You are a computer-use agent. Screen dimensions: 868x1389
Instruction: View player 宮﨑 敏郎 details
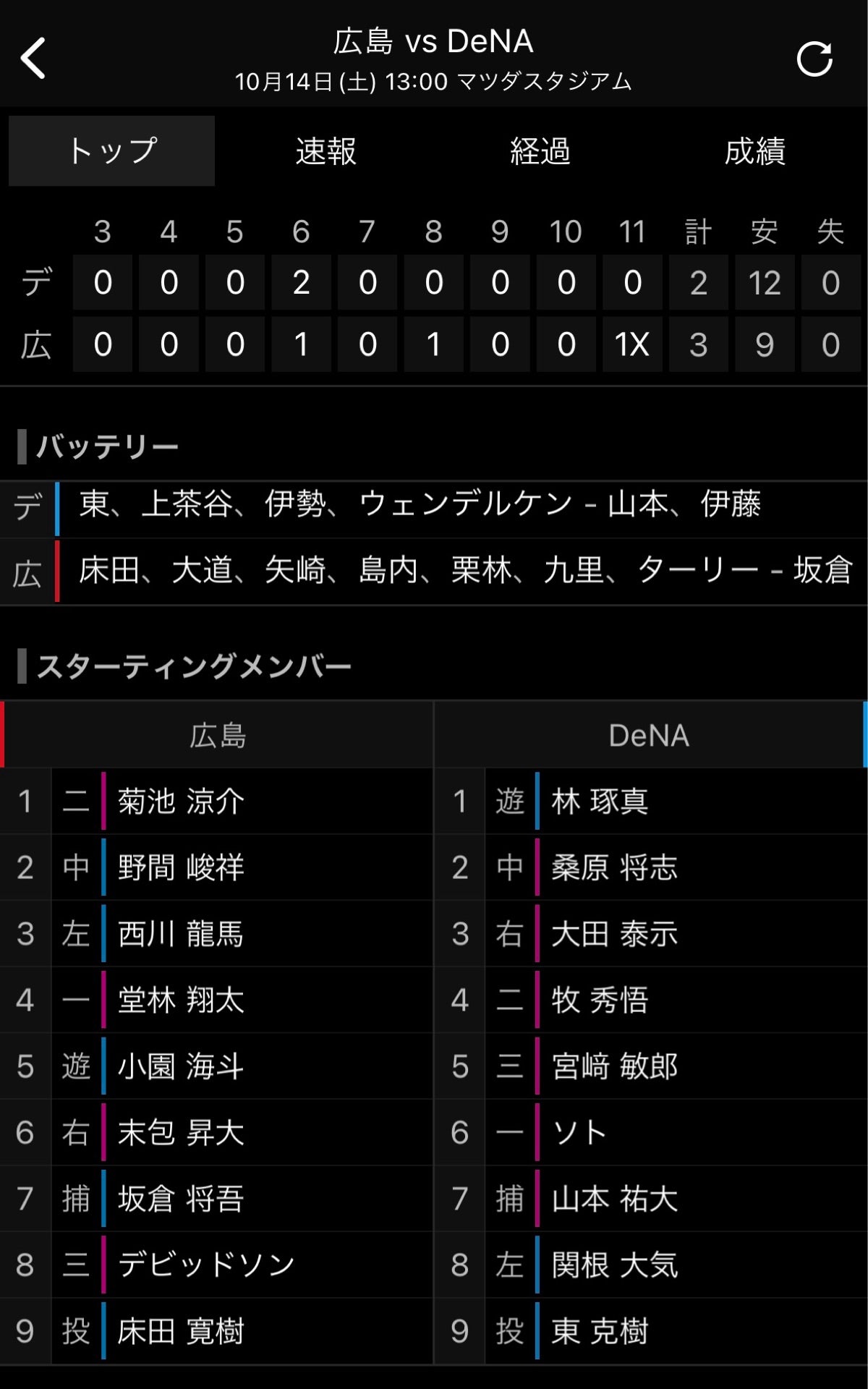[x=615, y=1066]
